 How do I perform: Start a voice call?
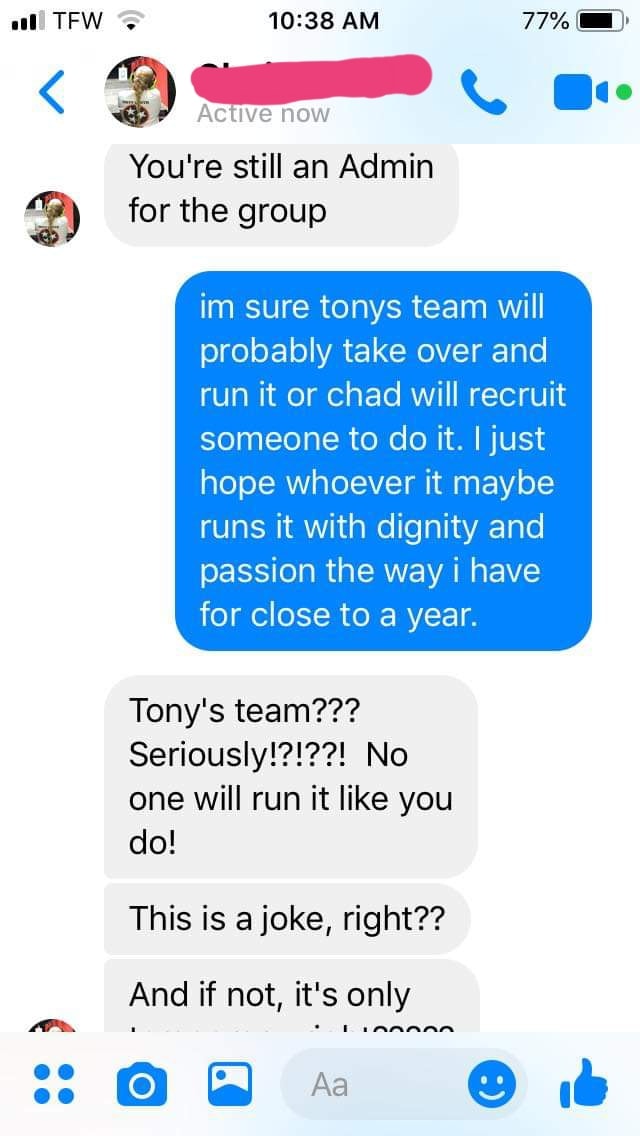point(484,92)
